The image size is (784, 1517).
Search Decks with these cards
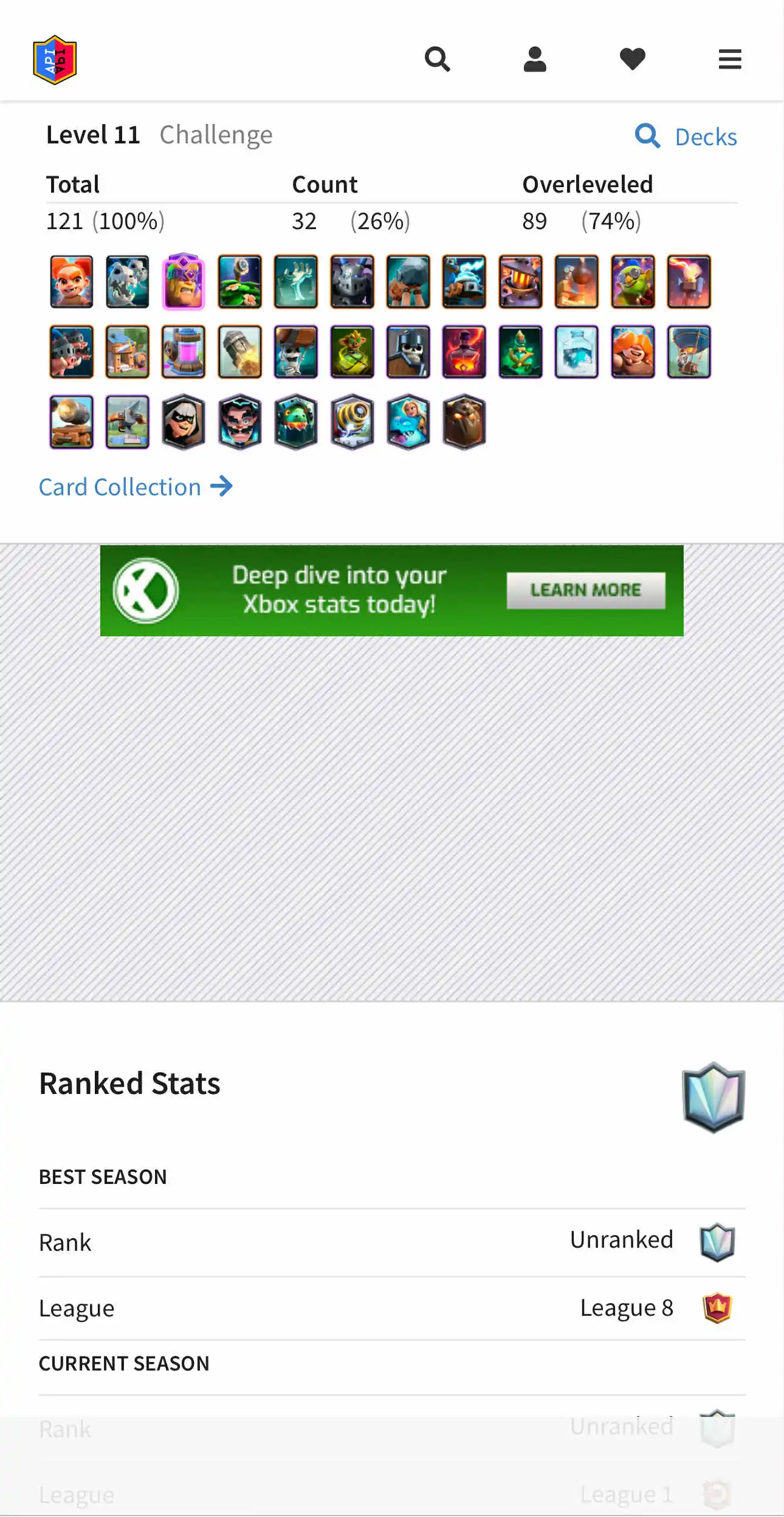[x=687, y=137]
